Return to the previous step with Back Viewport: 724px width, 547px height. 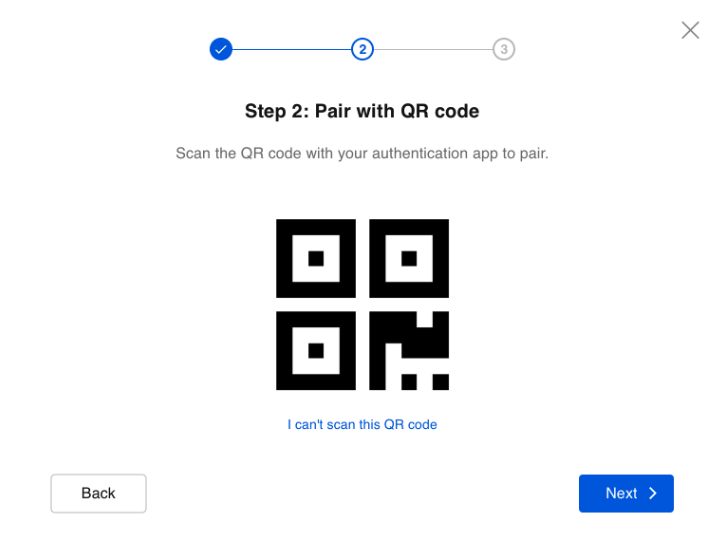pyautogui.click(x=98, y=493)
